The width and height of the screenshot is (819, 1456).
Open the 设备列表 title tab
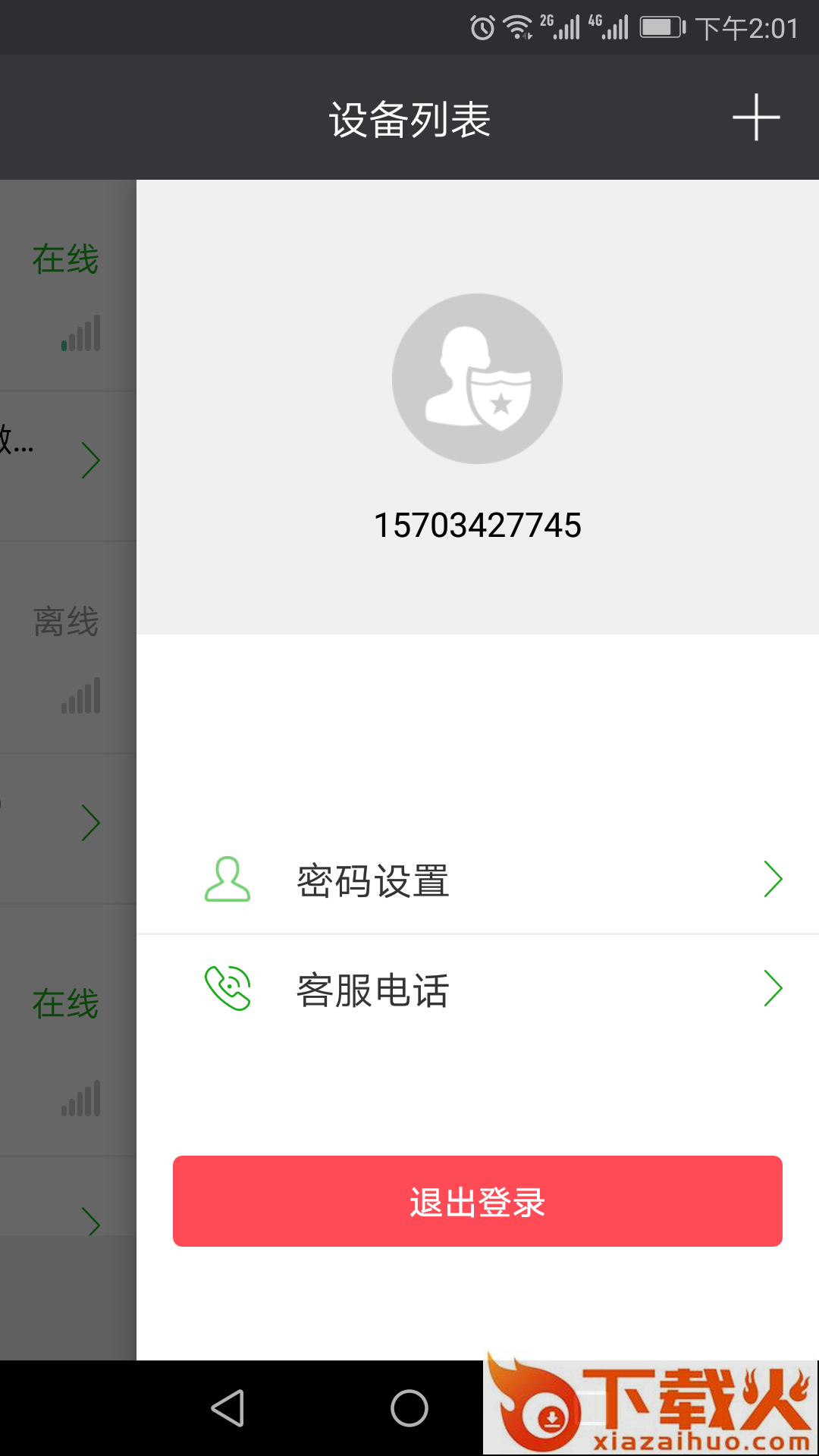(409, 119)
